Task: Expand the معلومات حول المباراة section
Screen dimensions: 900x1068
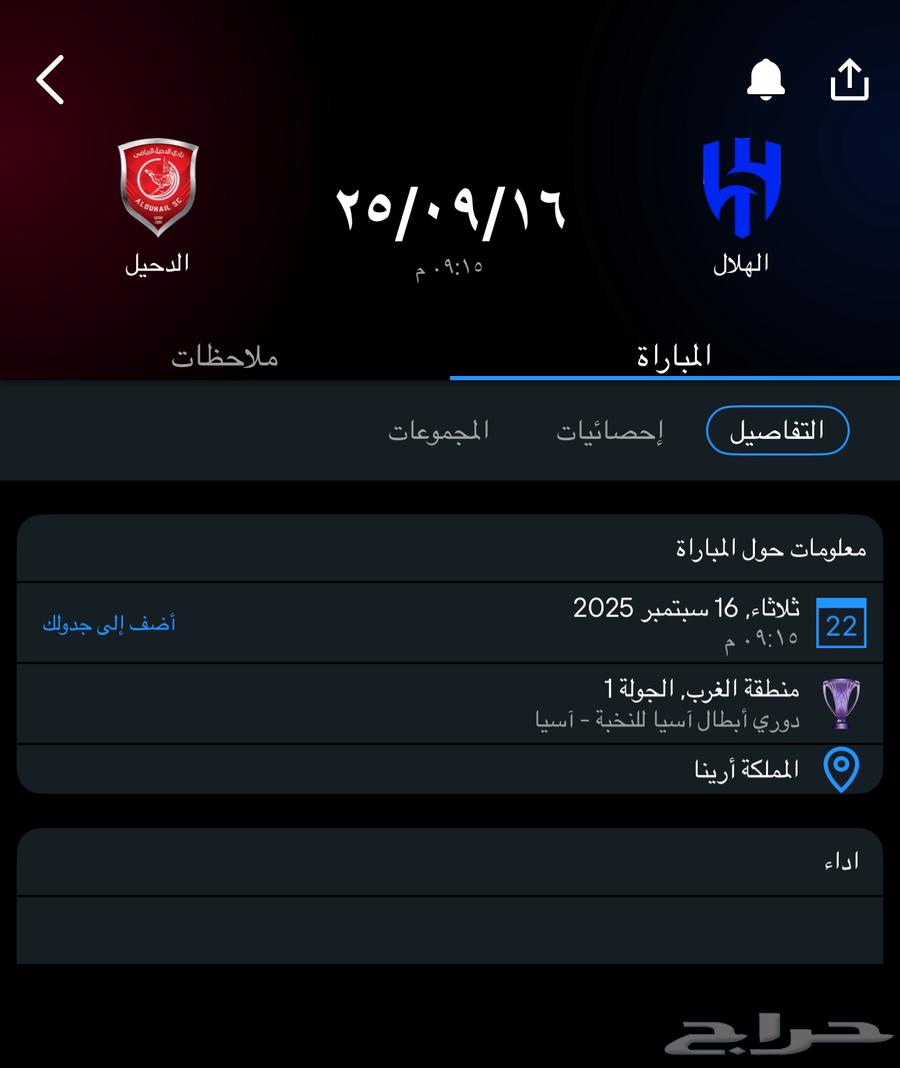Action: click(x=770, y=548)
